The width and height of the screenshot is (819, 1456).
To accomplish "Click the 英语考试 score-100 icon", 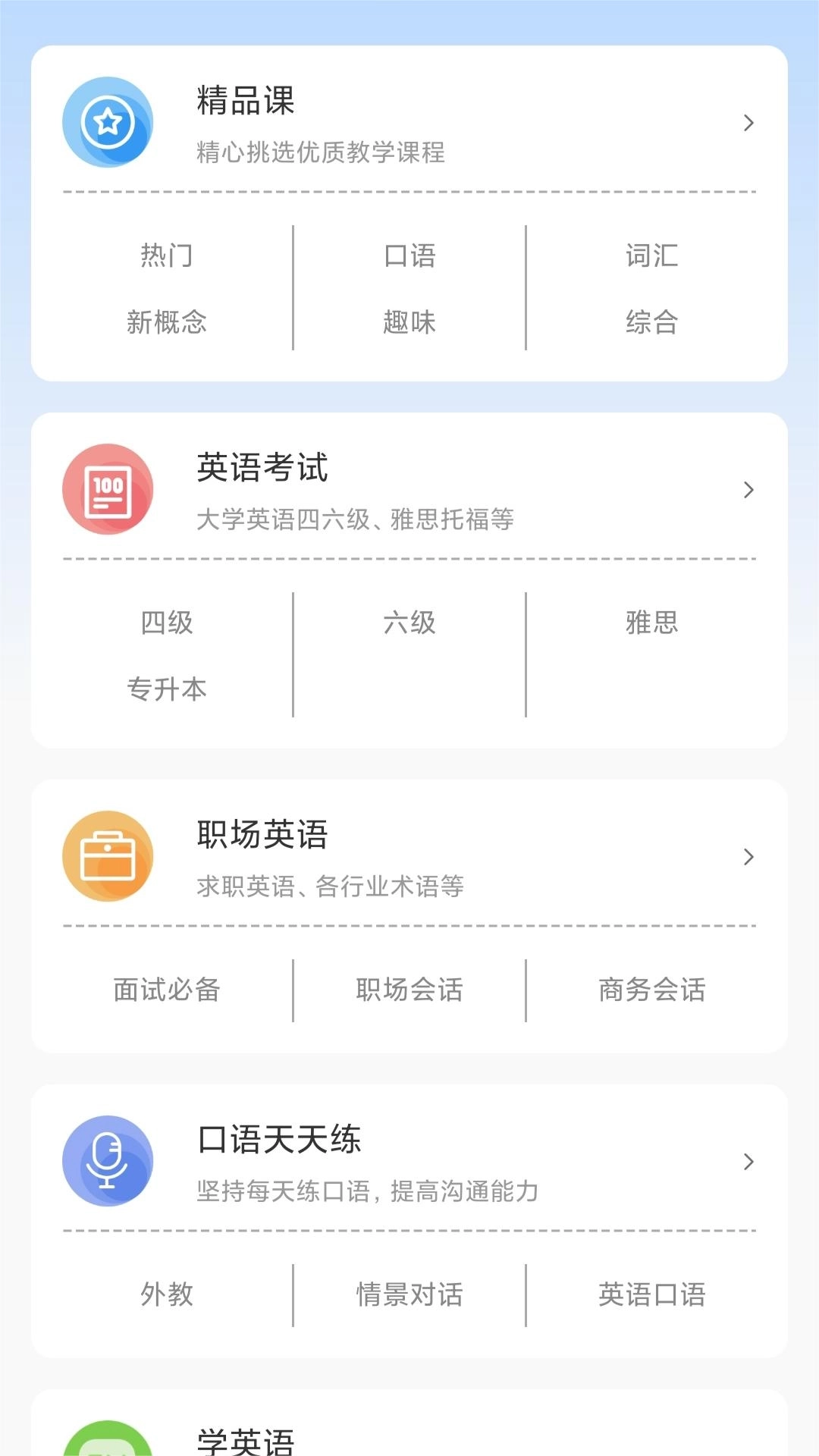I will (108, 489).
